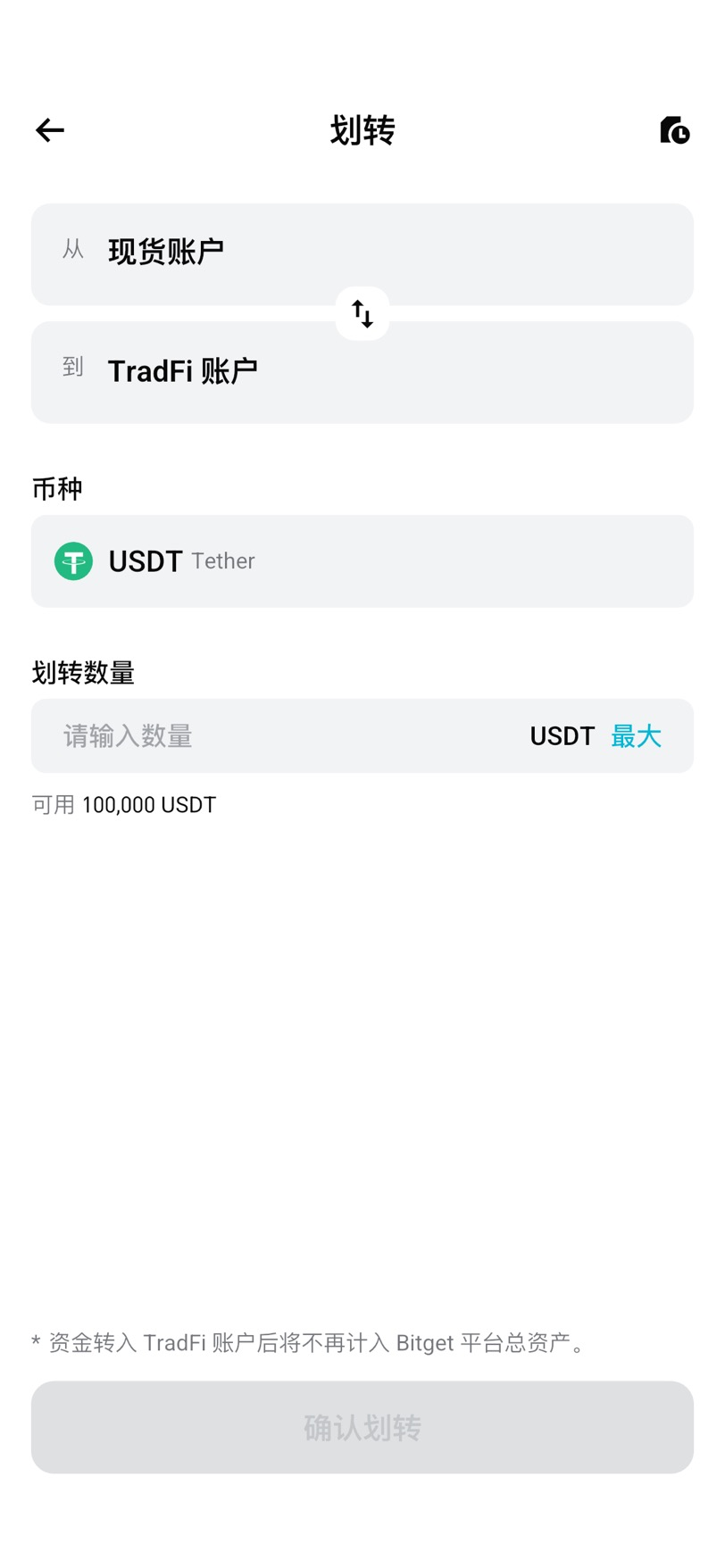Click the 请输入数量 amount input field

point(223,735)
